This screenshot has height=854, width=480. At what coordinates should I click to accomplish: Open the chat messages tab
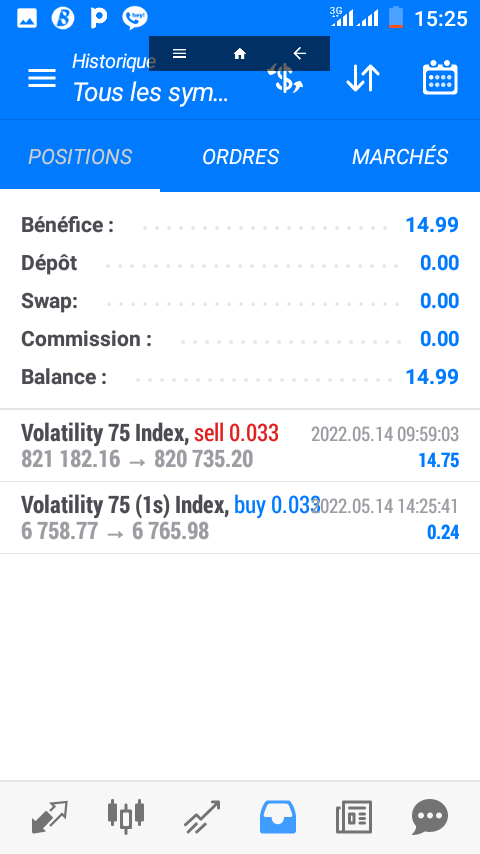pos(430,817)
